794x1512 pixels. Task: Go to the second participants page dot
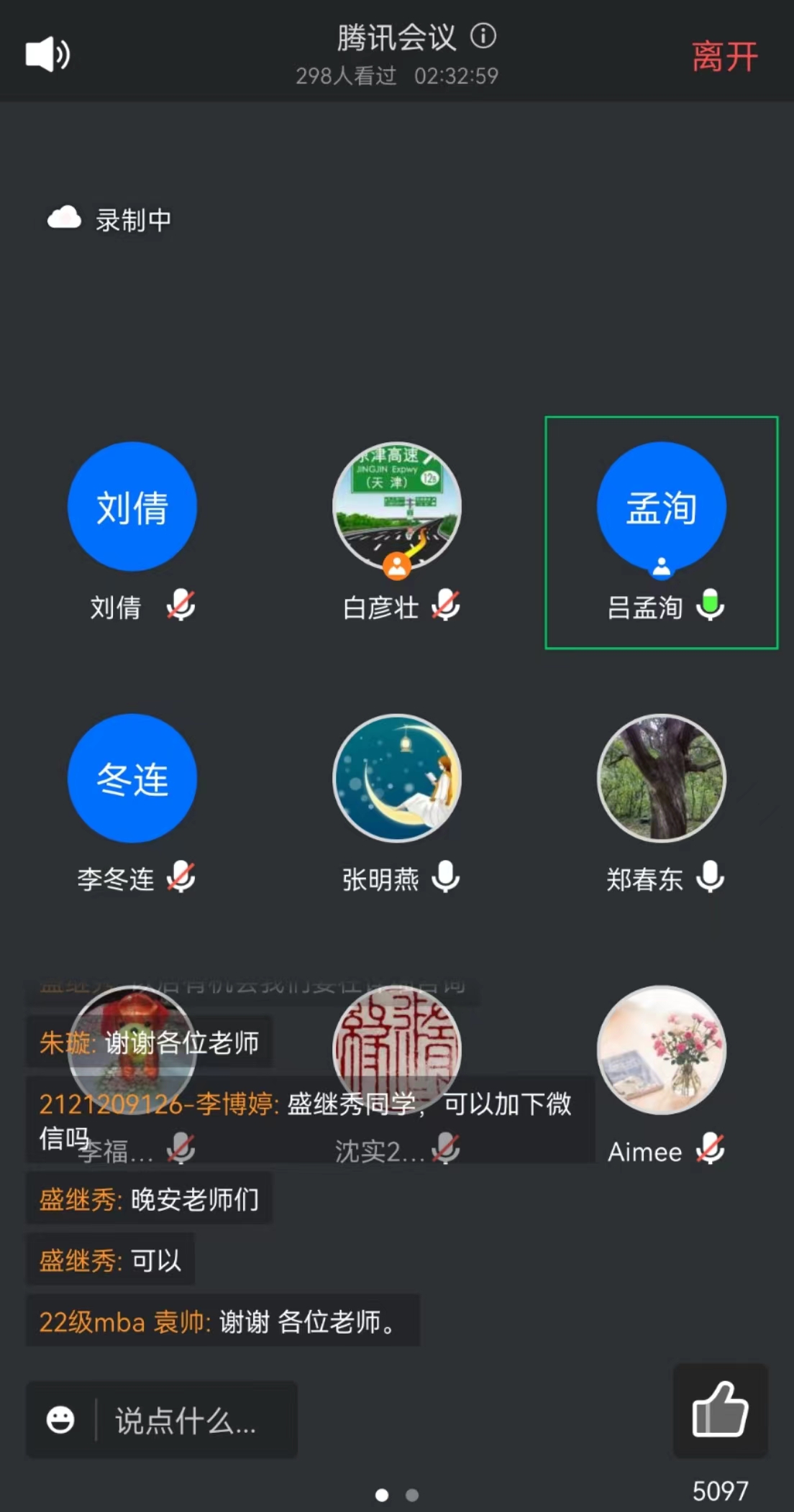coord(412,1495)
